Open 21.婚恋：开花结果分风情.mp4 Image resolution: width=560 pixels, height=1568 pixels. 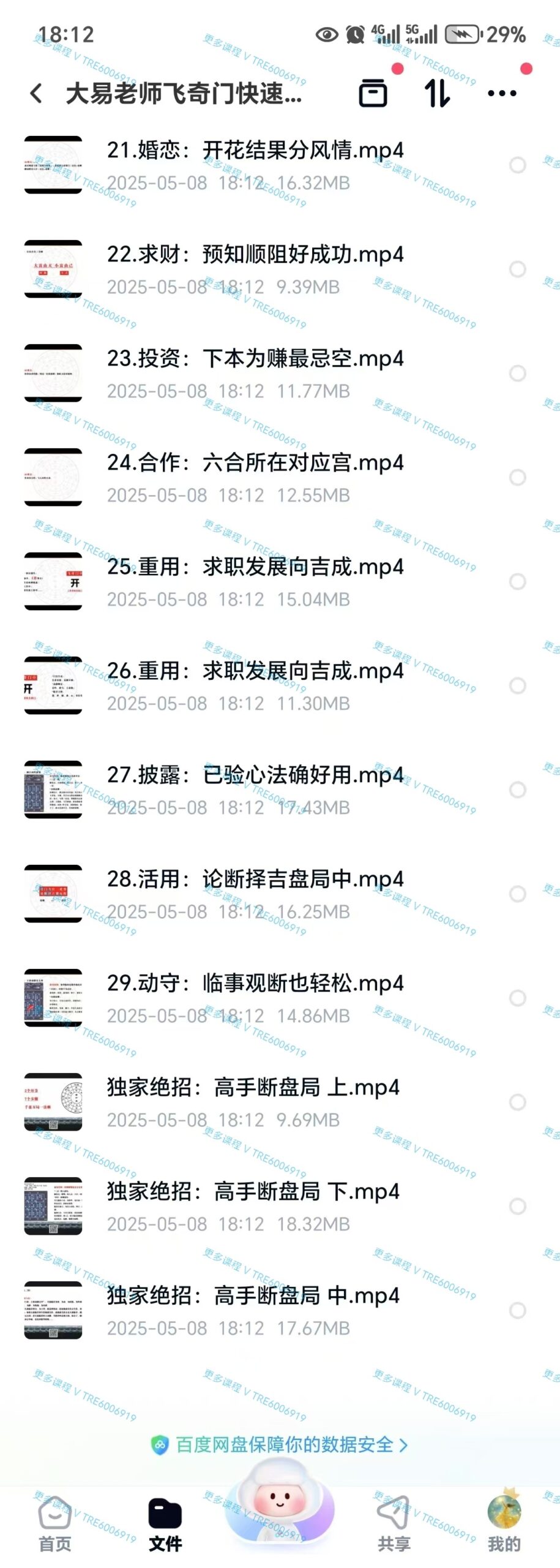tap(255, 151)
